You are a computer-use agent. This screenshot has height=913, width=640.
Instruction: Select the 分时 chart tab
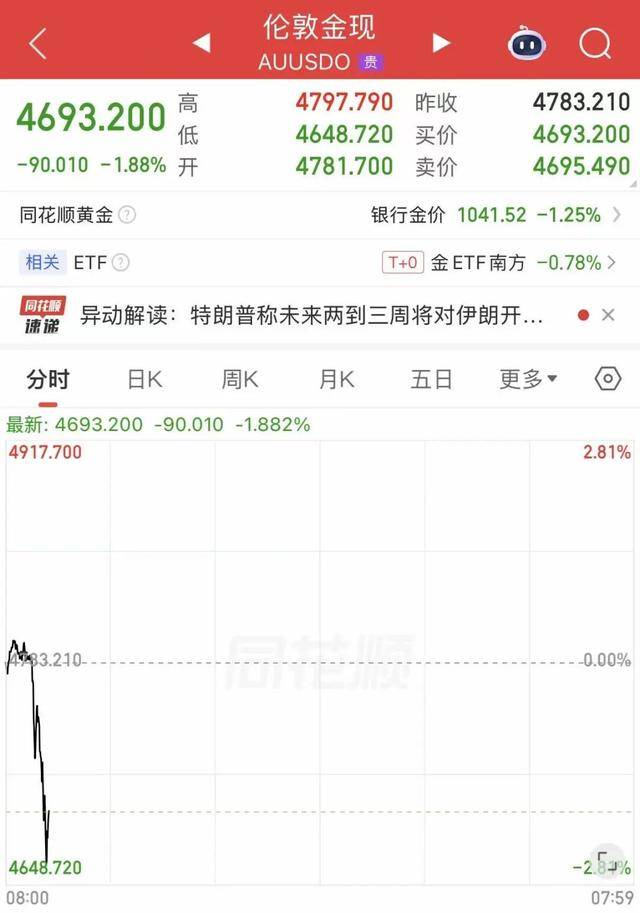(48, 379)
